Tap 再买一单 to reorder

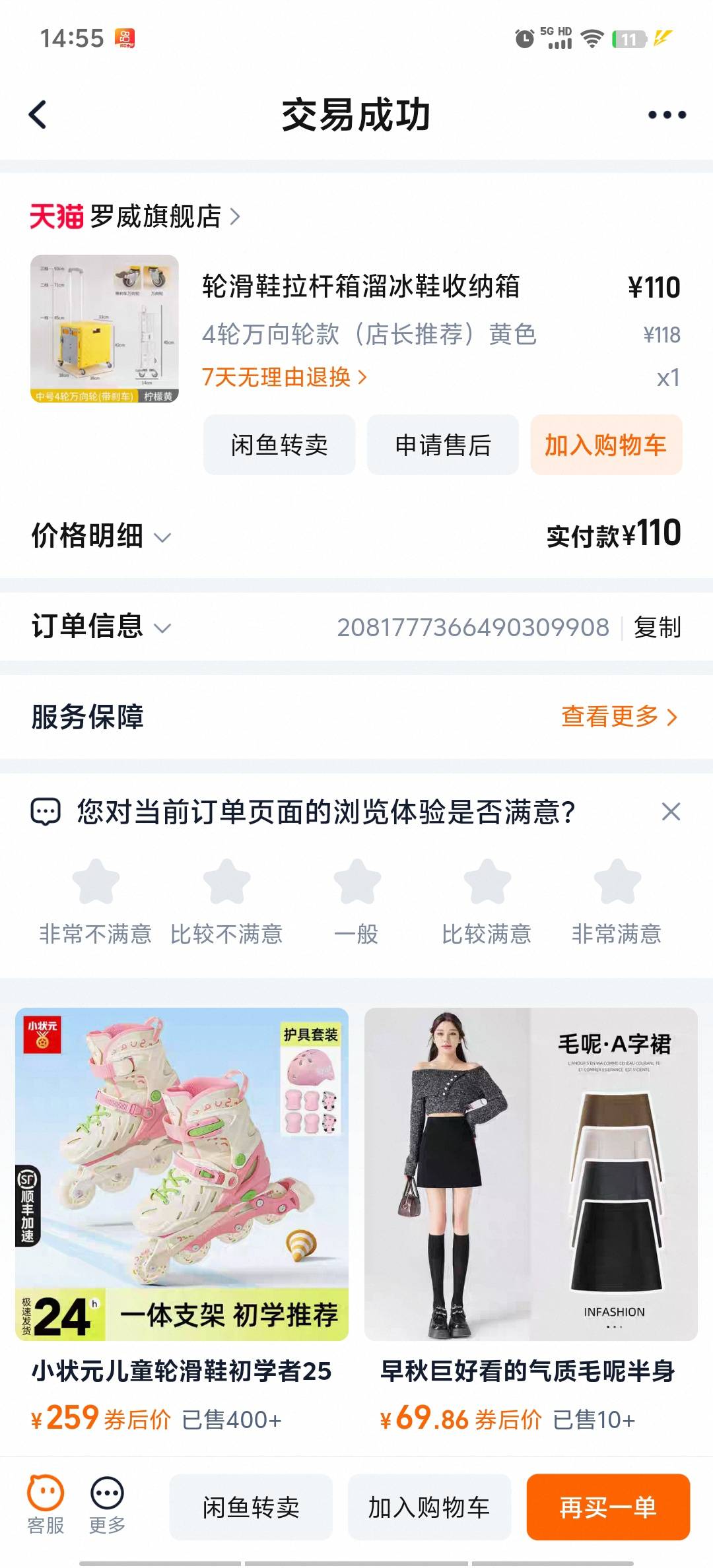point(607,1507)
